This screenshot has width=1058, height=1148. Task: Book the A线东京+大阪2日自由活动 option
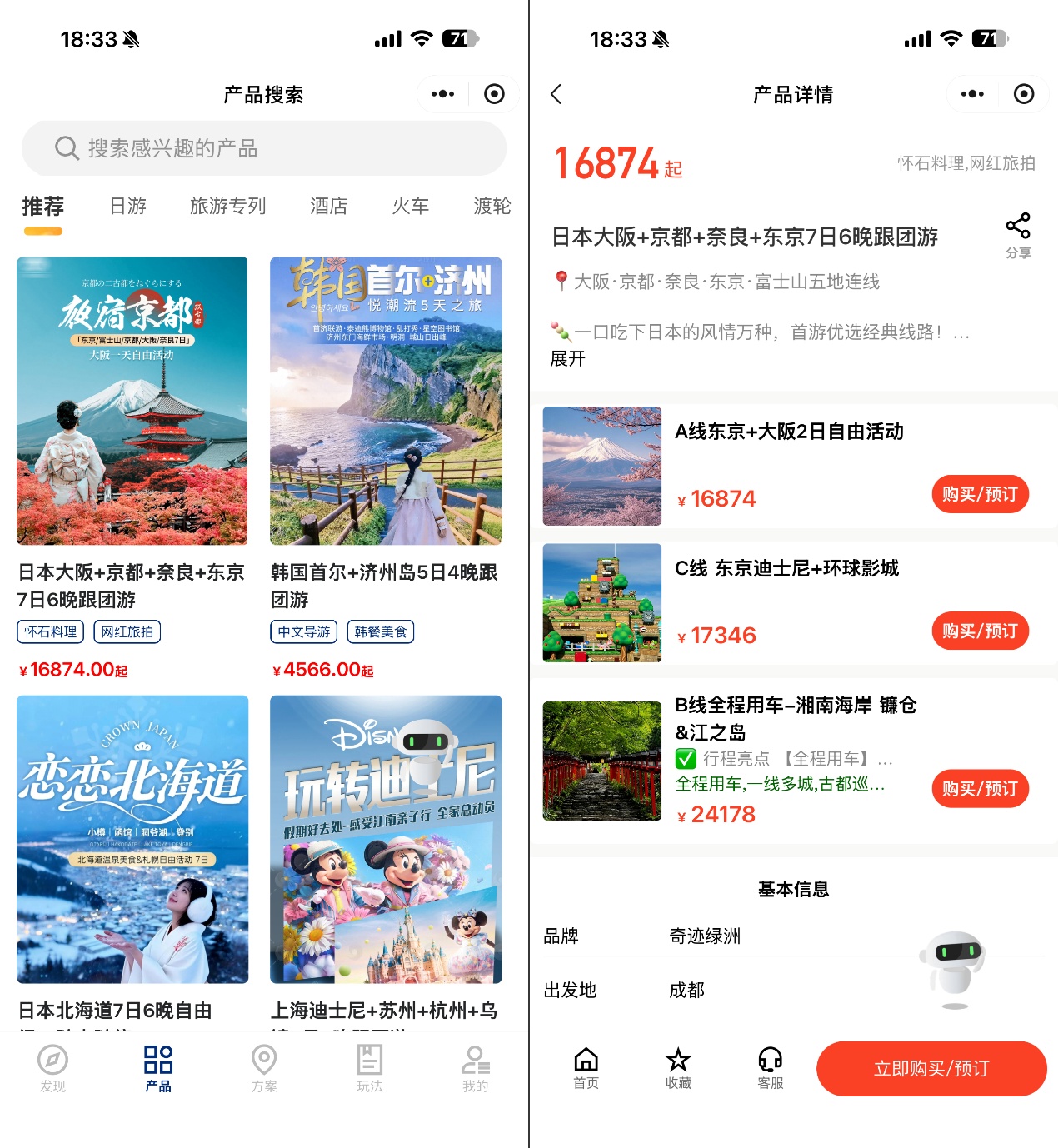point(980,494)
